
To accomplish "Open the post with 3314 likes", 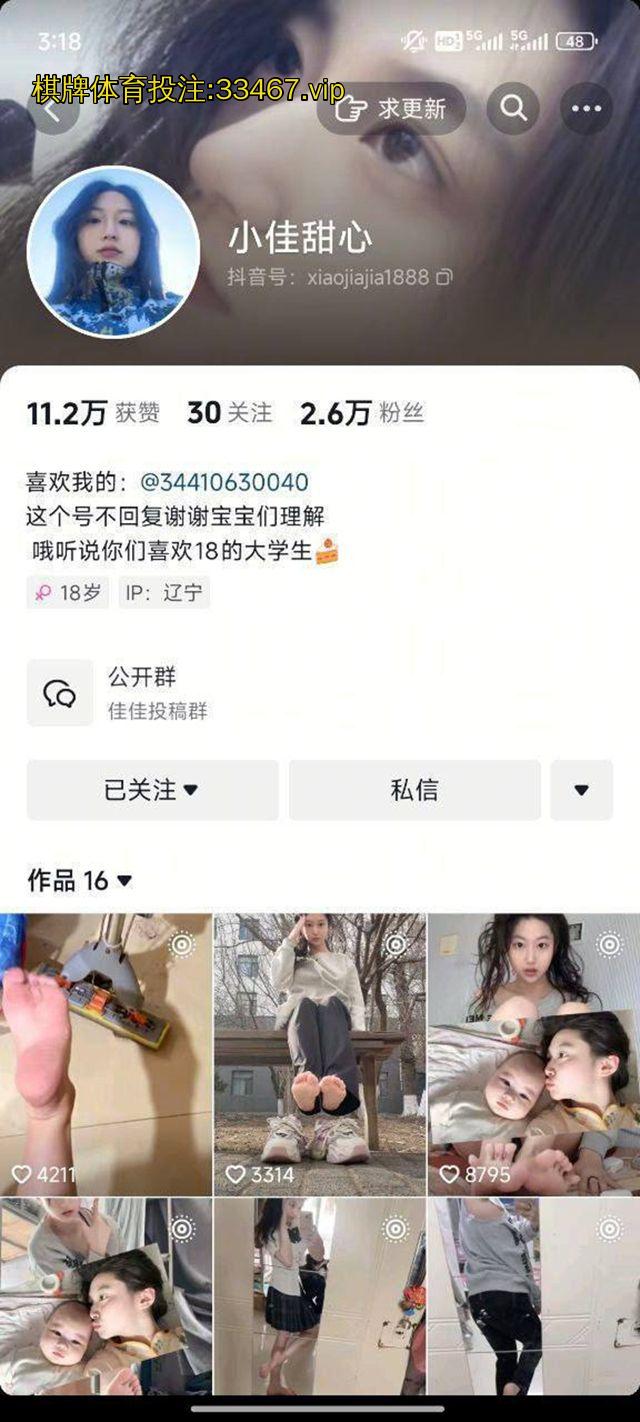I will (x=320, y=1053).
